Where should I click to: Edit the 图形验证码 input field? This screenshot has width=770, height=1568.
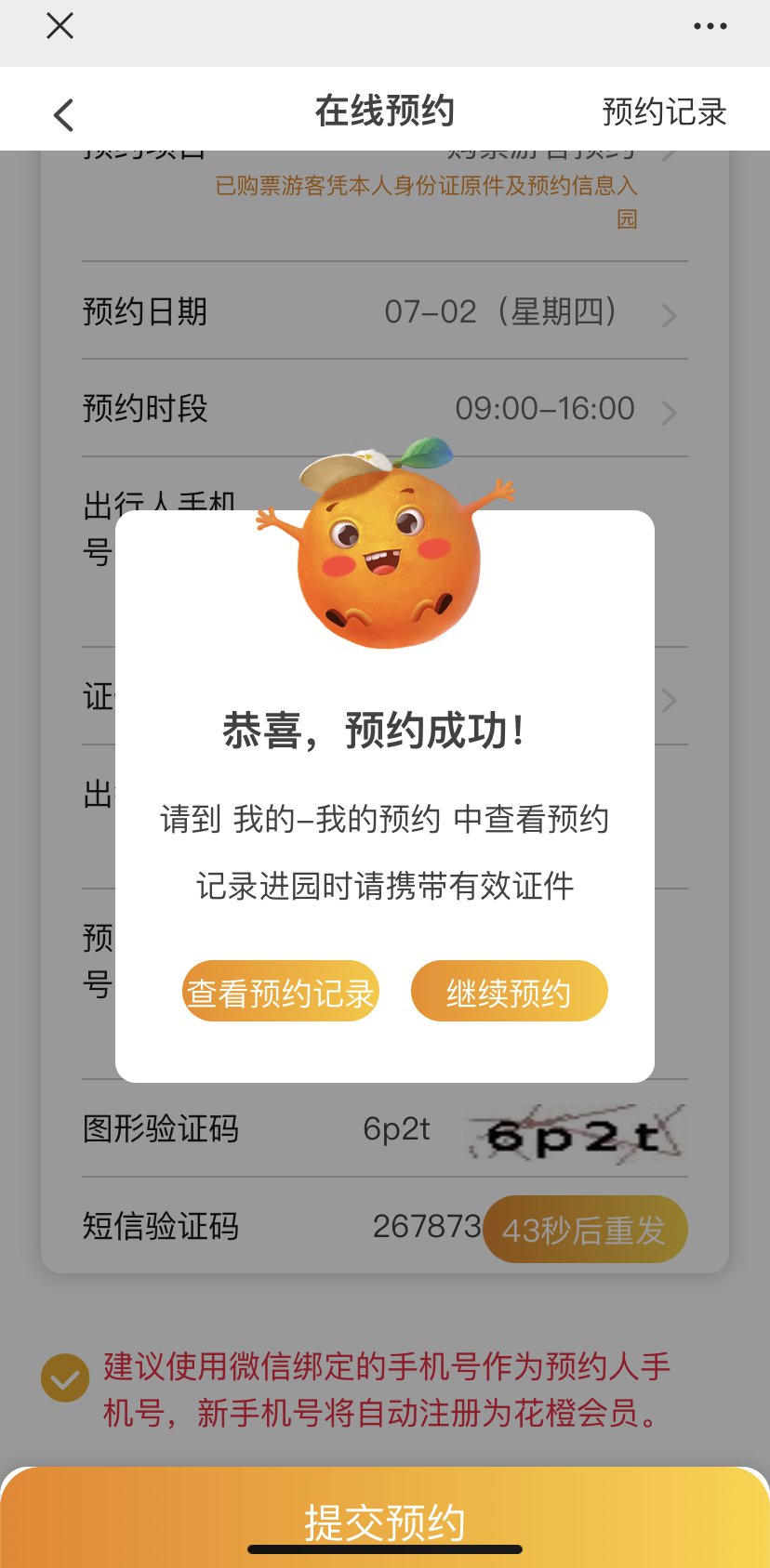click(395, 1129)
